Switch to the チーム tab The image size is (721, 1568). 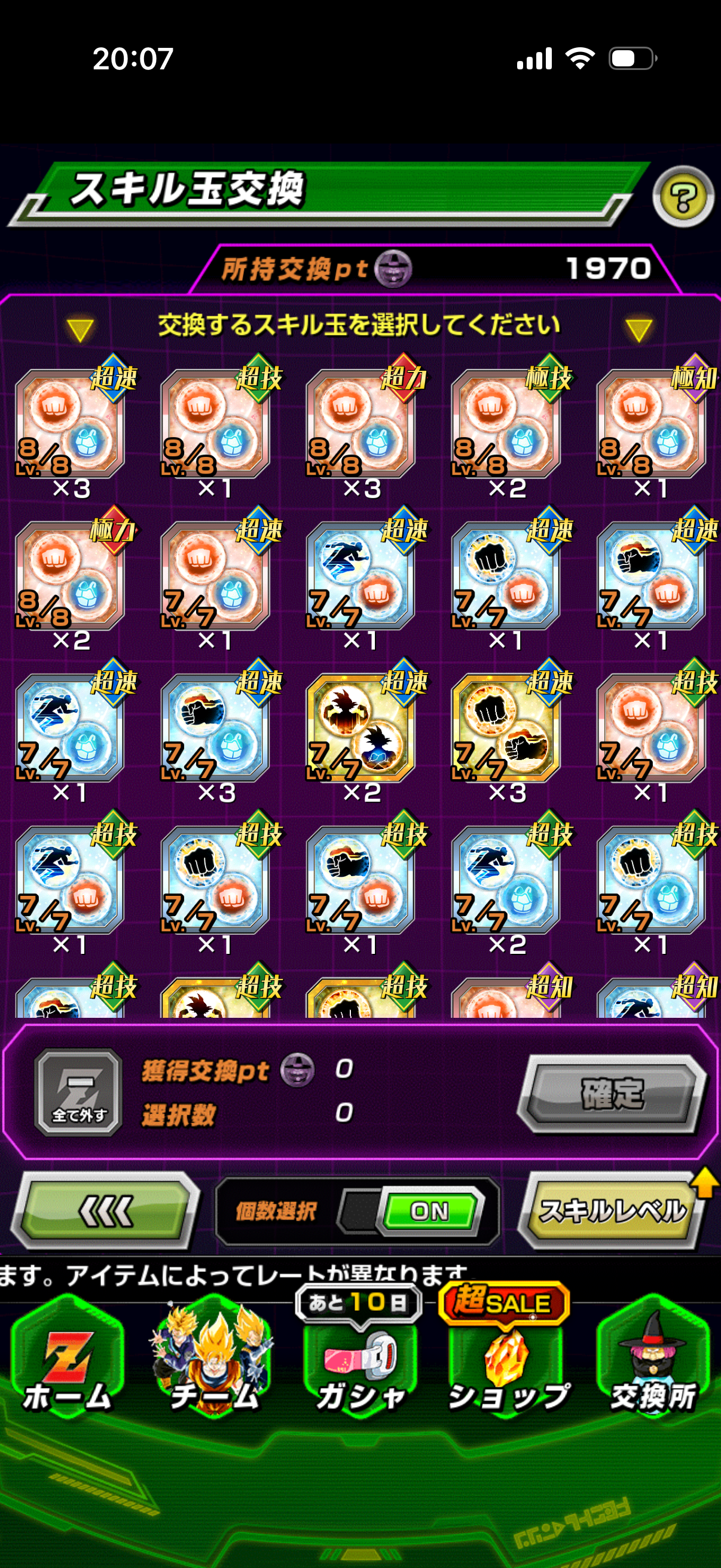coord(213,1363)
